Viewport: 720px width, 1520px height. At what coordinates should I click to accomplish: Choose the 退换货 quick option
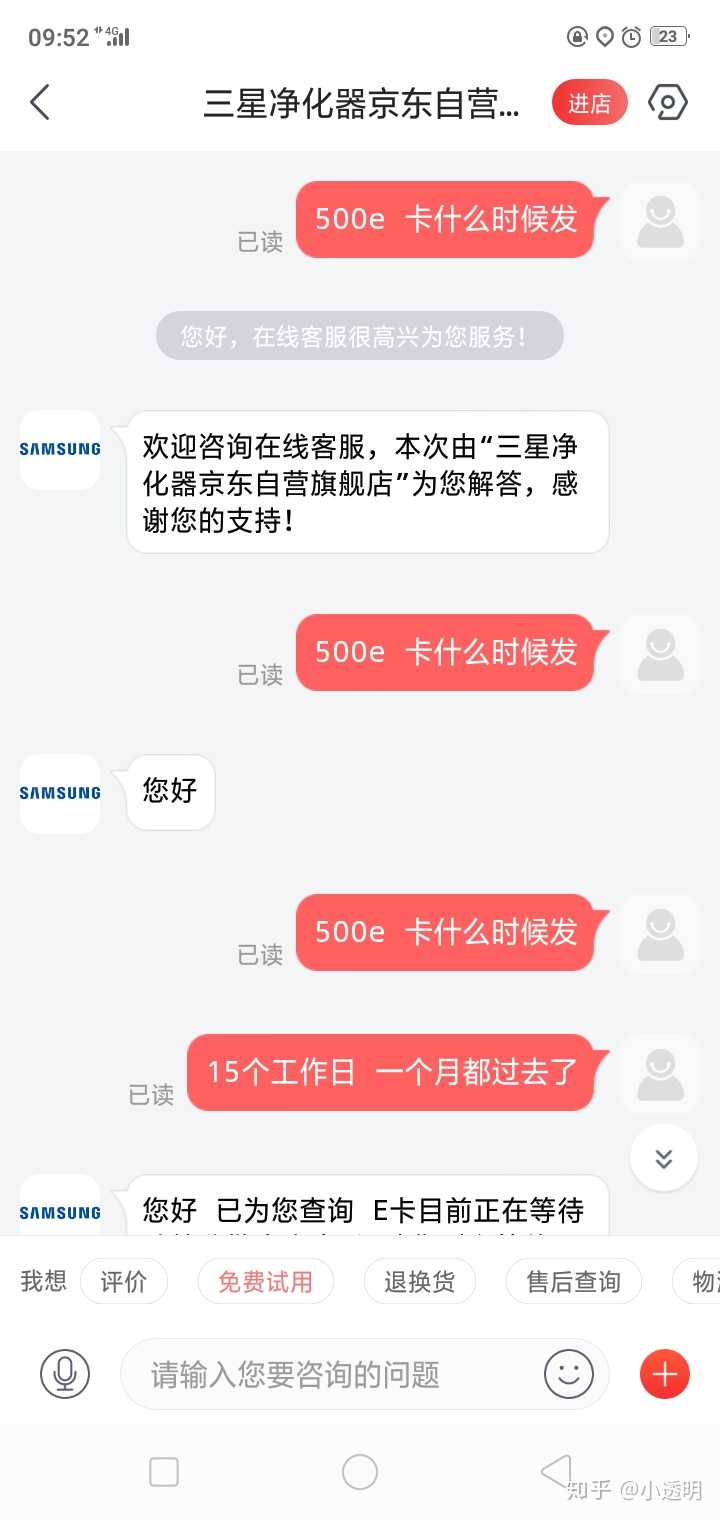tap(419, 1281)
